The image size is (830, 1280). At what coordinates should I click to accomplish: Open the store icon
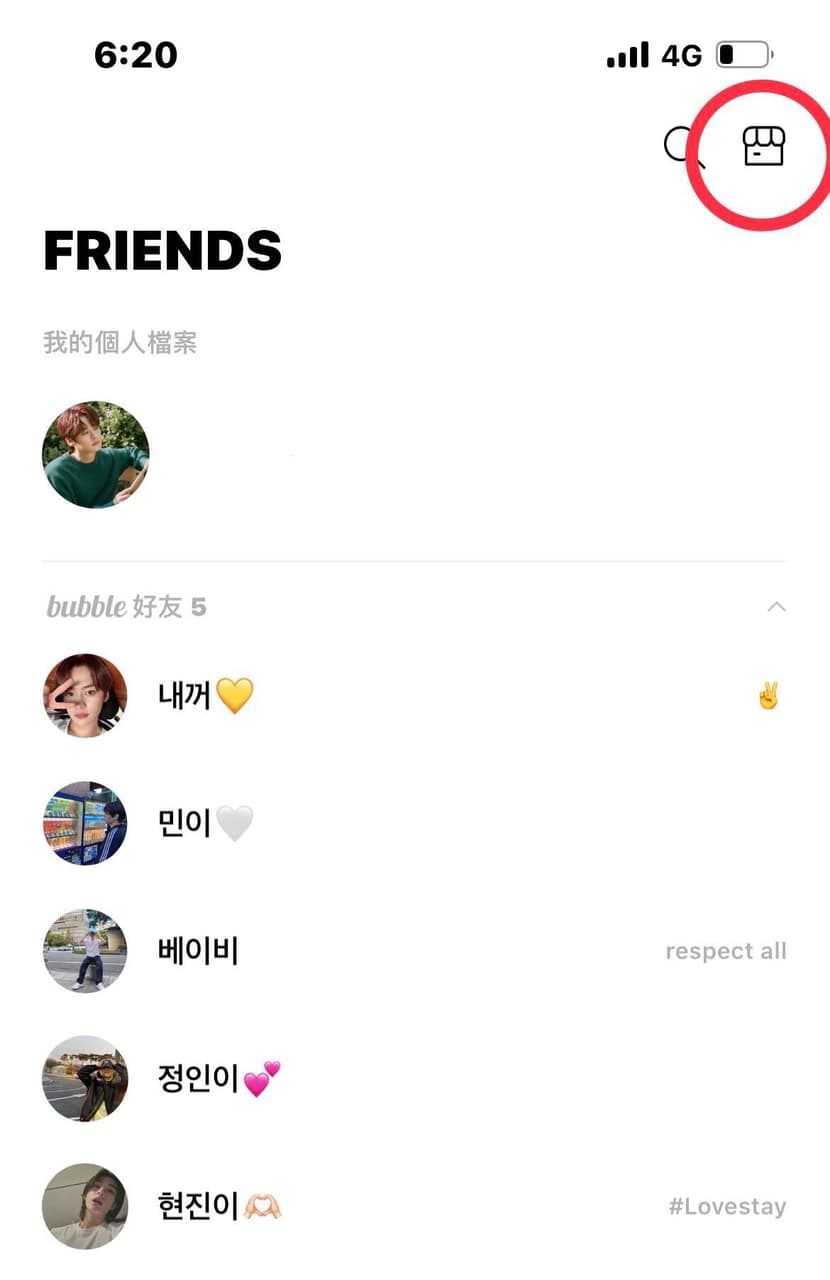click(764, 147)
